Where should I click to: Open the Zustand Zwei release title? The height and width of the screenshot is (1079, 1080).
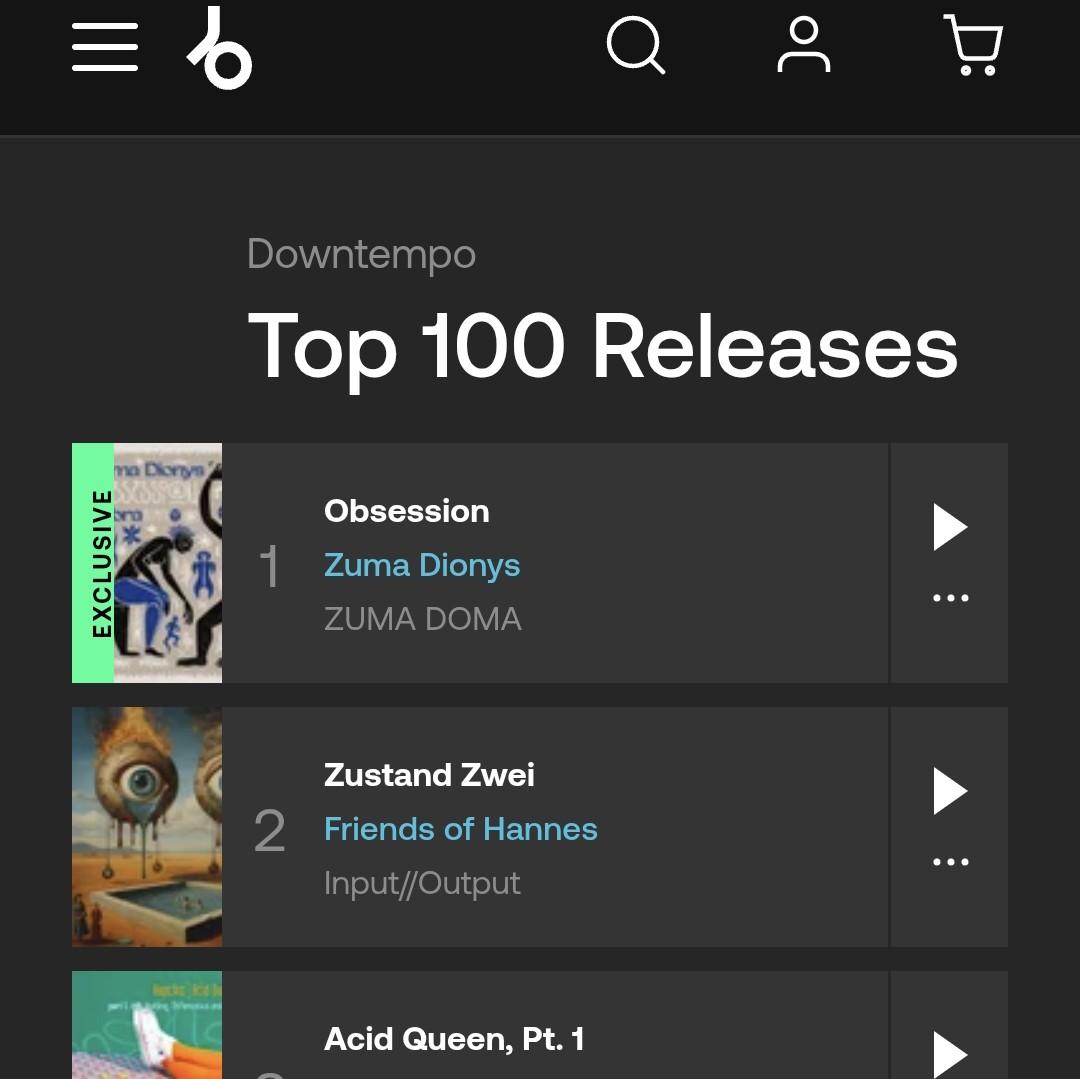coord(429,775)
